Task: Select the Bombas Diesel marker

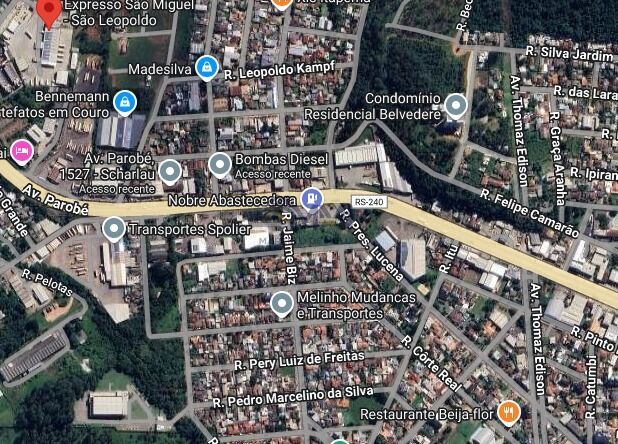Action: 220,165
